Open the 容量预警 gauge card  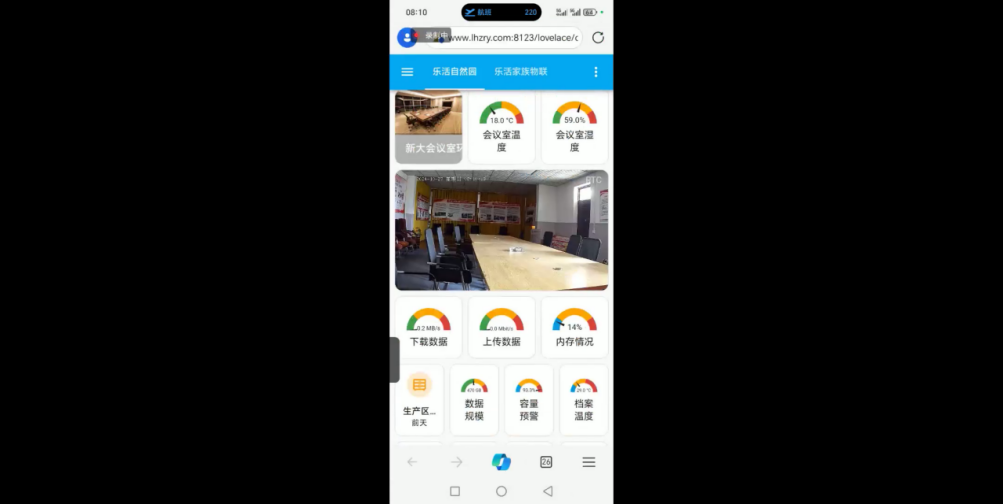[x=529, y=399]
